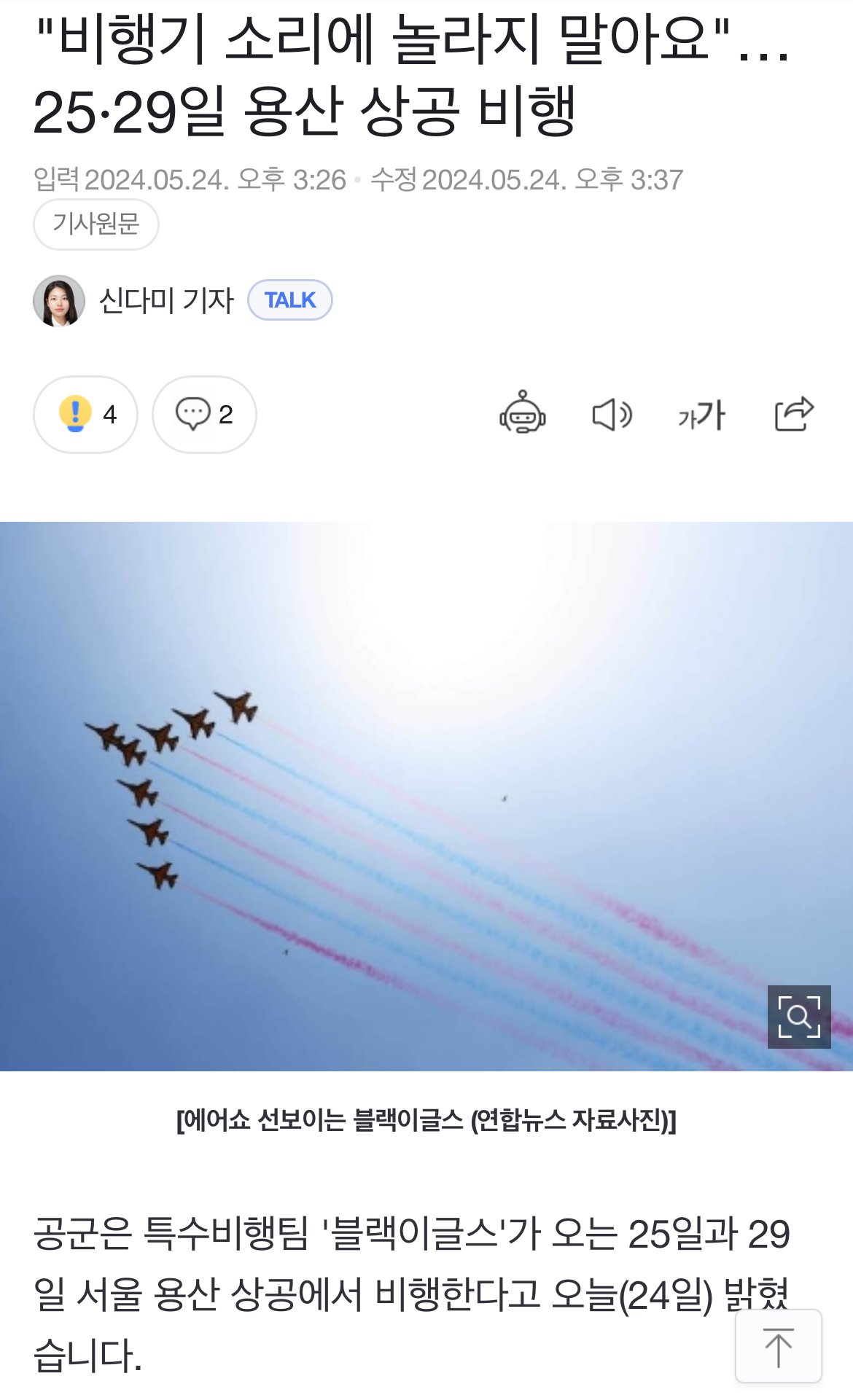React to the article with the exclamation button
Image resolution: width=853 pixels, height=1400 pixels.
[85, 414]
